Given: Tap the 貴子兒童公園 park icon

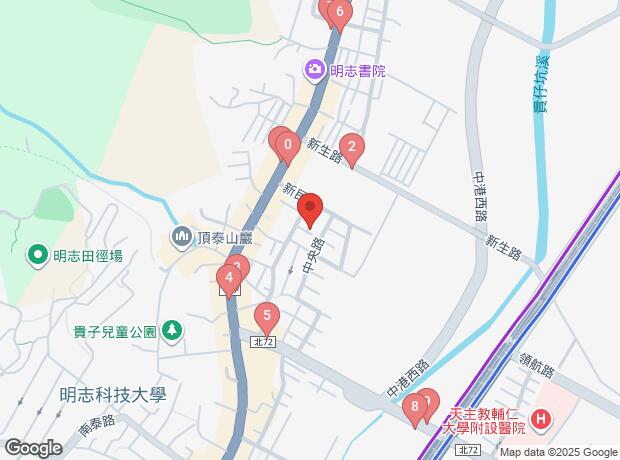Looking at the screenshot, I should pos(172,331).
